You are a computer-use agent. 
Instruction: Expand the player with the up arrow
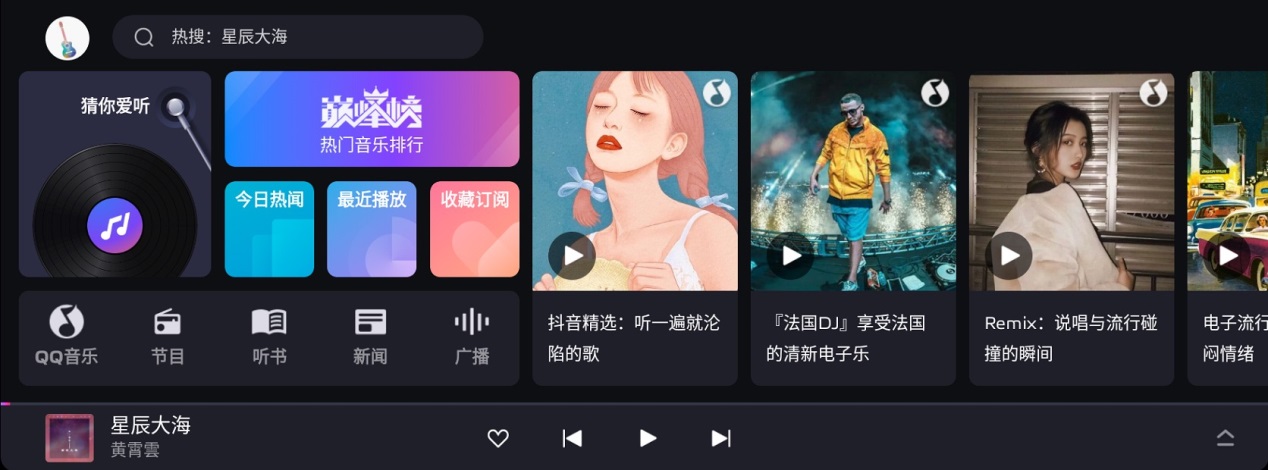(x=1225, y=438)
